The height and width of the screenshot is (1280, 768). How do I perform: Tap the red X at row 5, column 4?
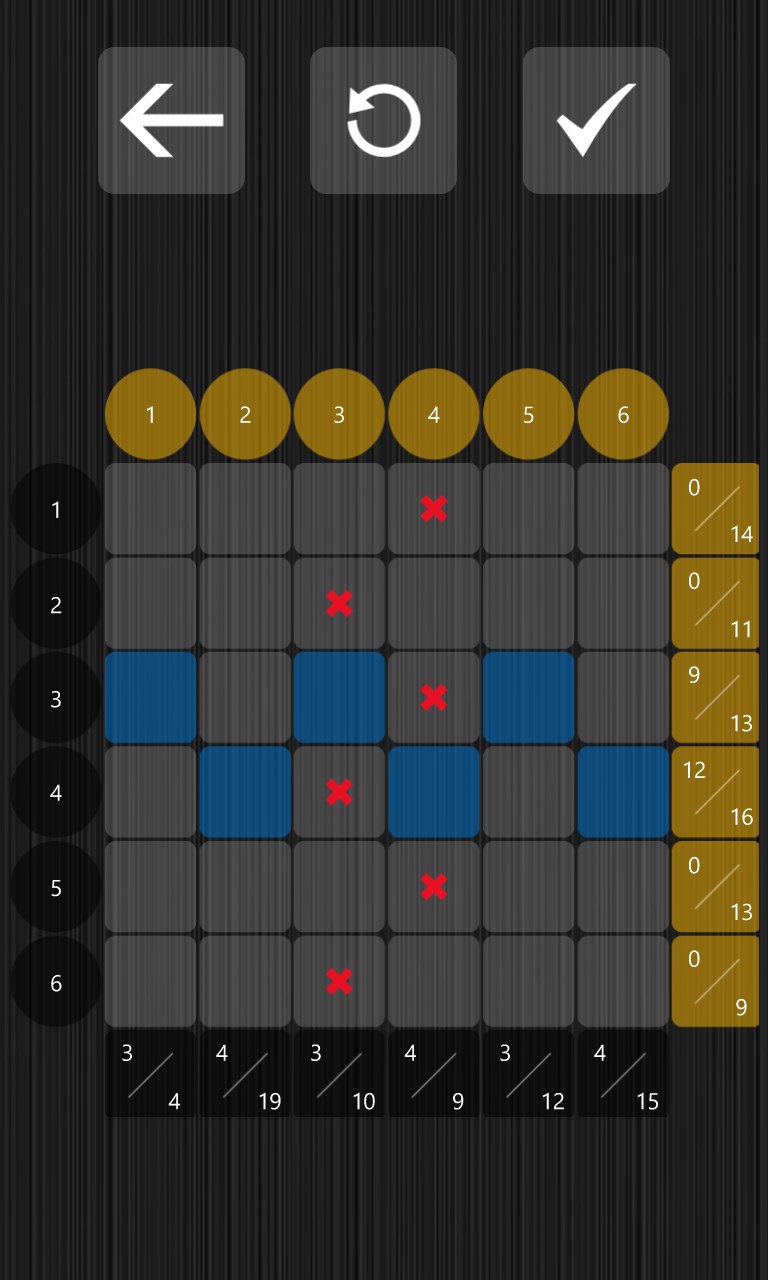[x=434, y=886]
